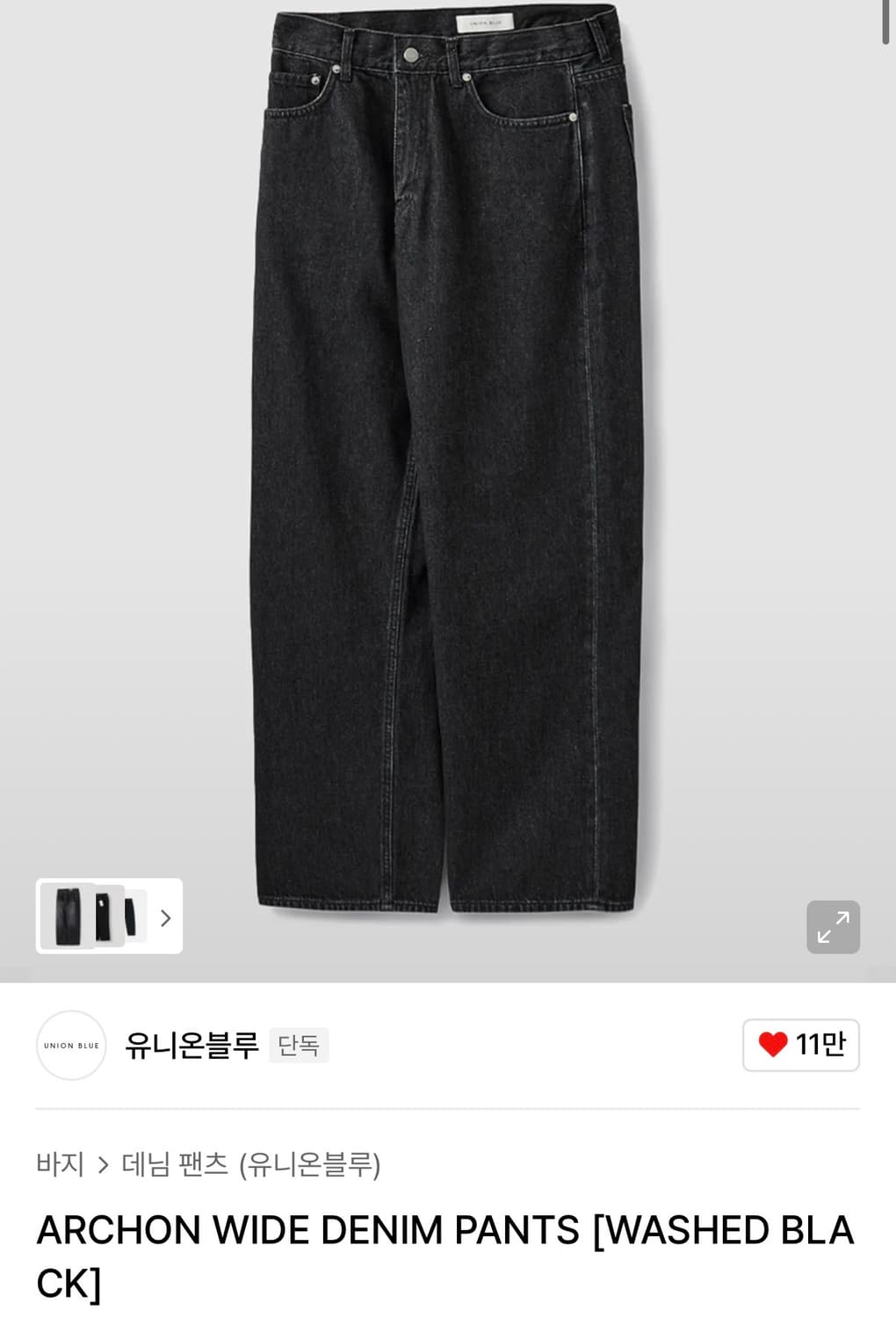The height and width of the screenshot is (1318, 896).
Task: Select the first jeans thumbnail
Action: 69,917
